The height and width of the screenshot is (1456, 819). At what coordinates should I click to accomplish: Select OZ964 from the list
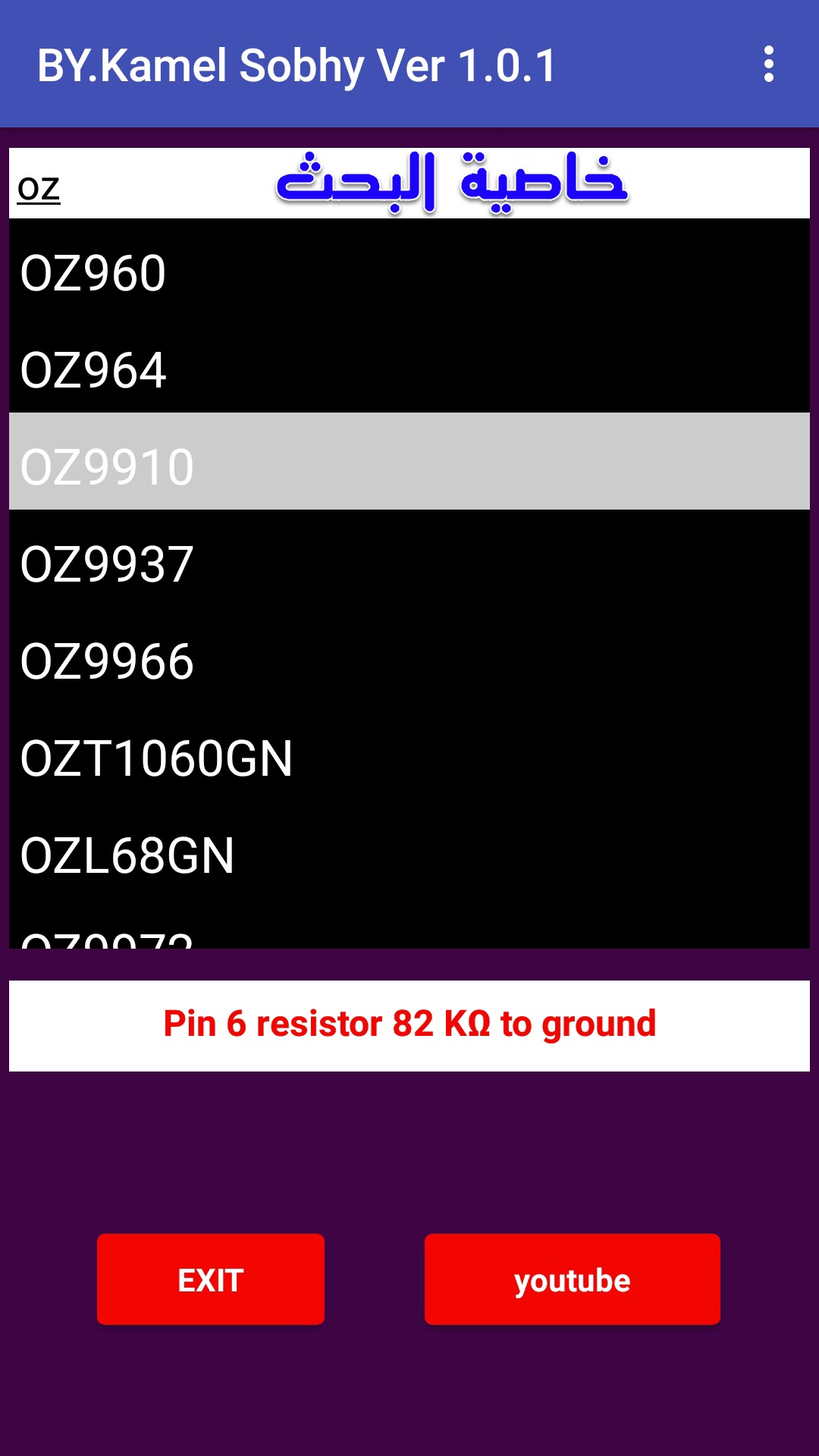[x=409, y=370]
